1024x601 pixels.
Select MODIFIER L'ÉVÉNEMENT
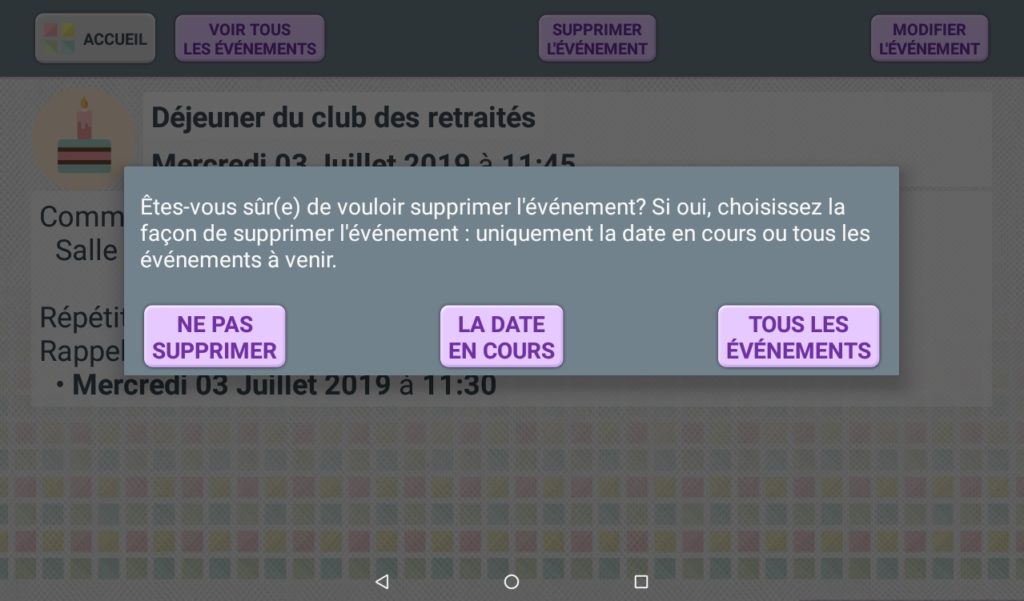pyautogui.click(x=929, y=39)
